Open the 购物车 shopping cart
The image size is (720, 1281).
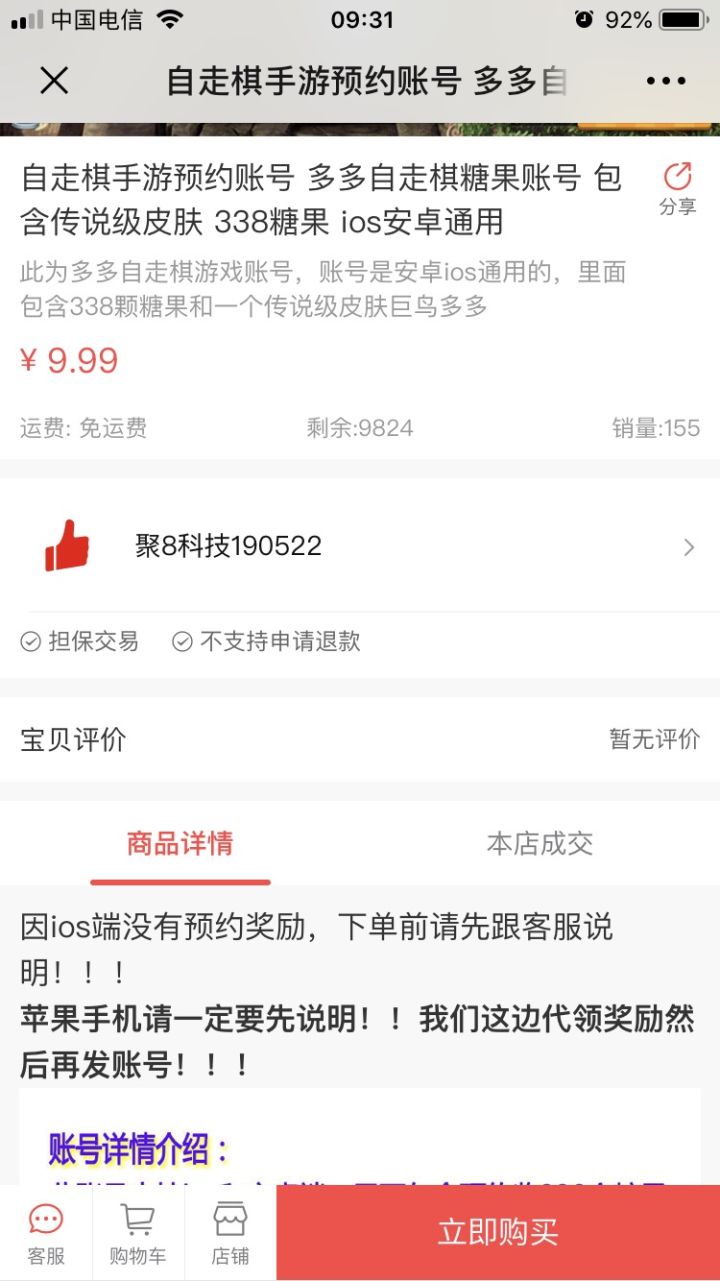click(138, 1233)
